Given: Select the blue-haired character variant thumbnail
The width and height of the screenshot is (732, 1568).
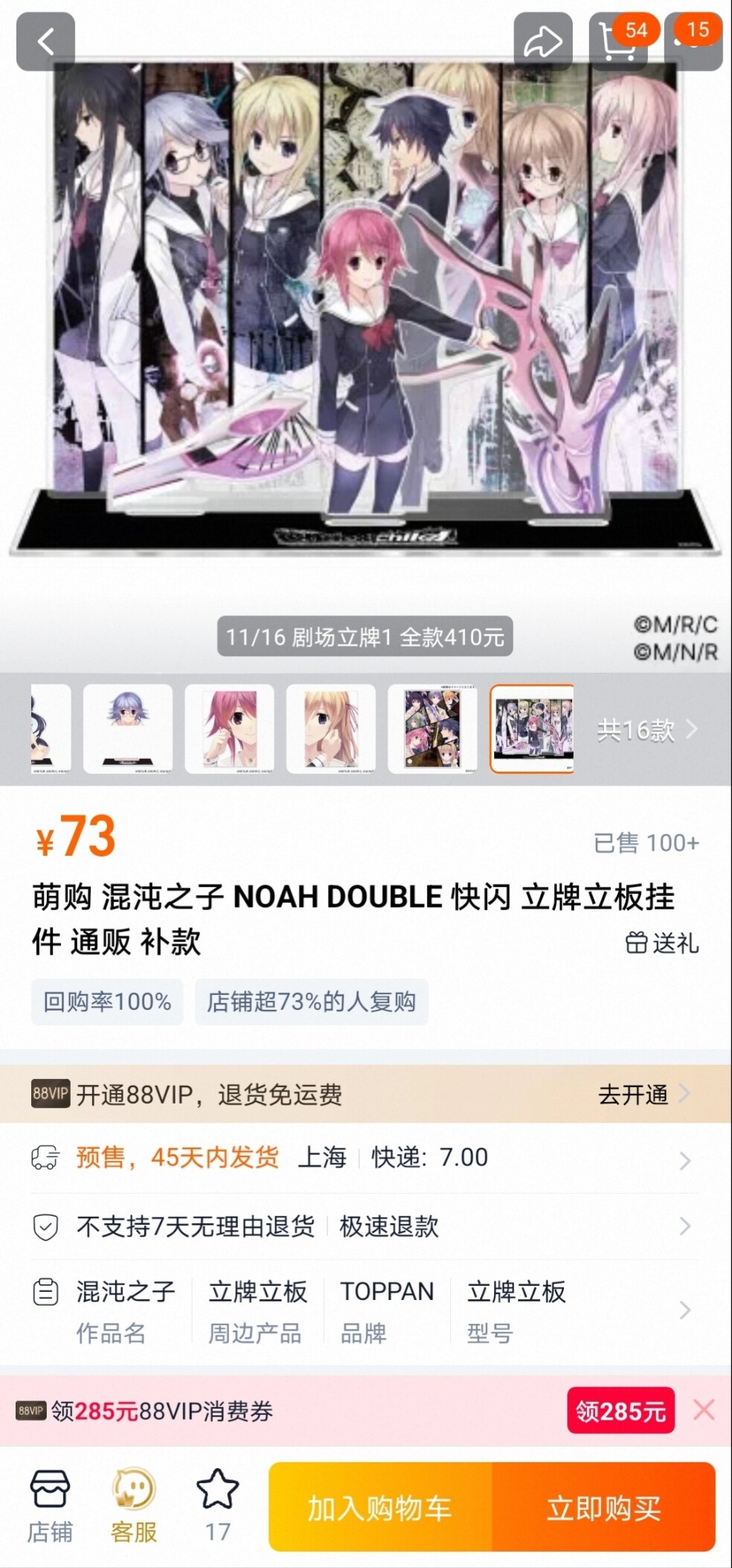Looking at the screenshot, I should (128, 729).
